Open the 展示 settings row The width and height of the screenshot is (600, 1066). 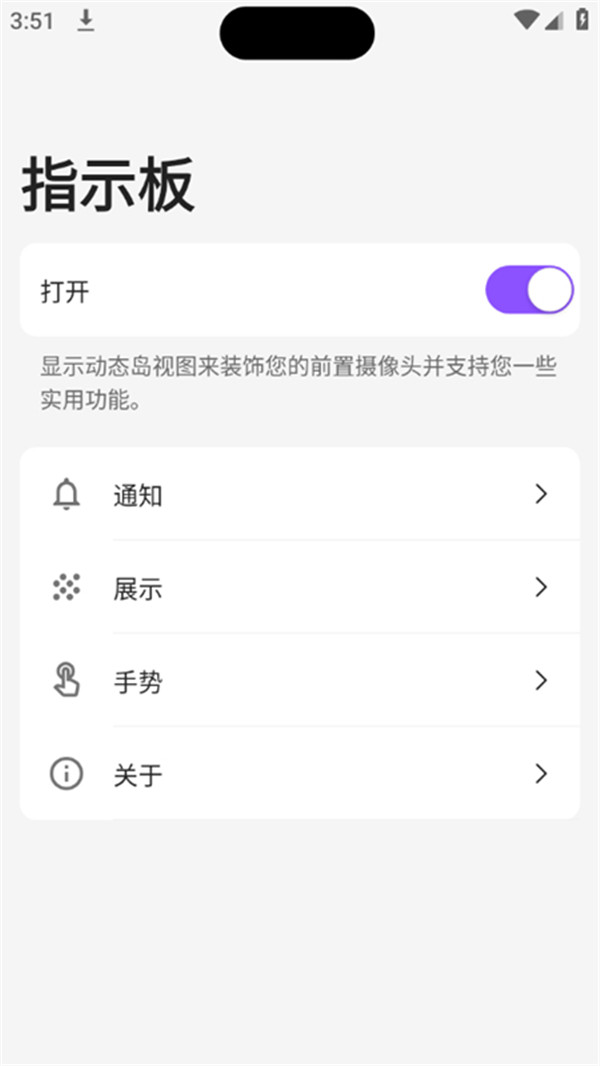coord(300,587)
